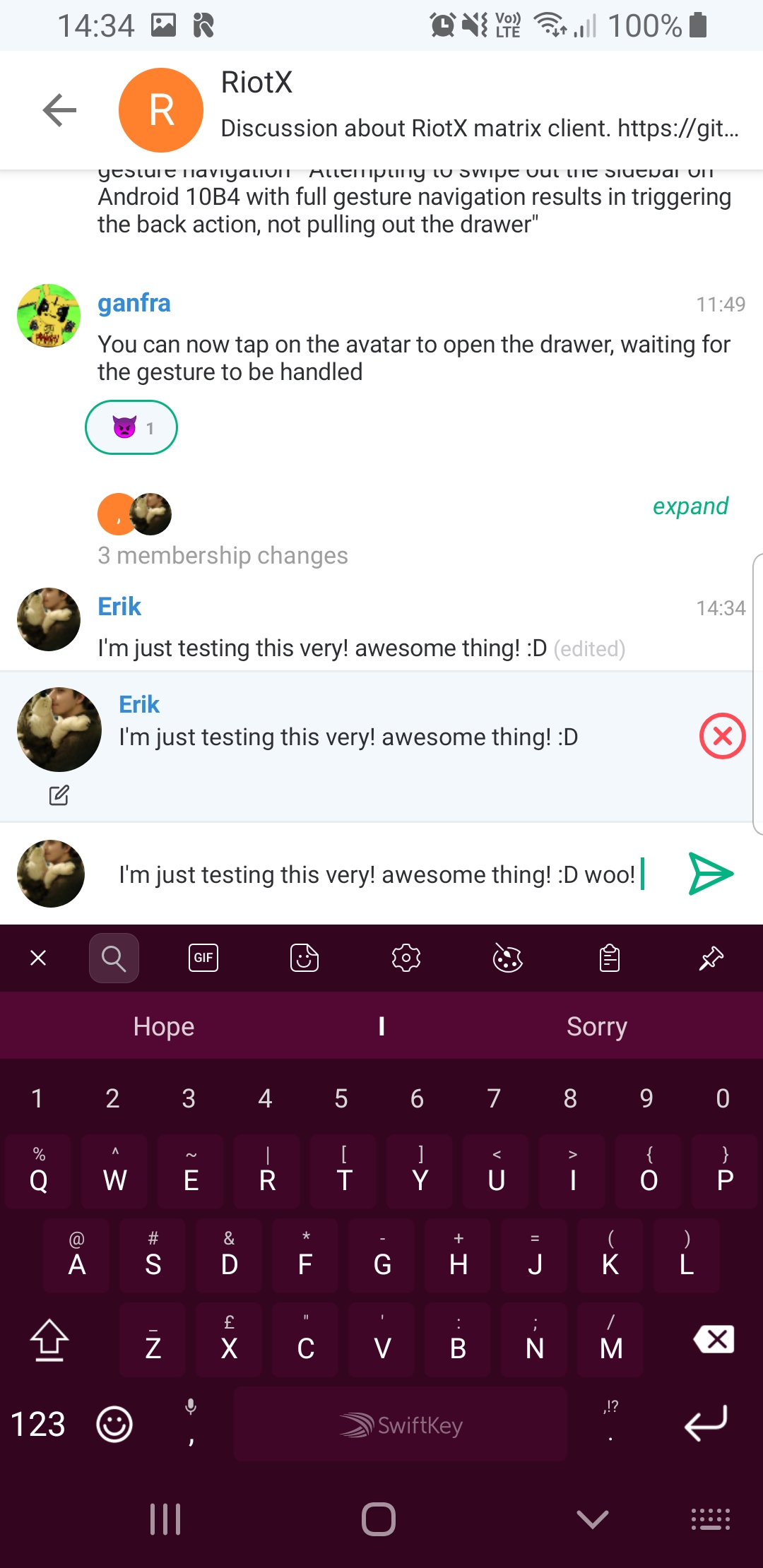Expand the 3 membership changes
763x1568 pixels.
pyautogui.click(x=690, y=506)
